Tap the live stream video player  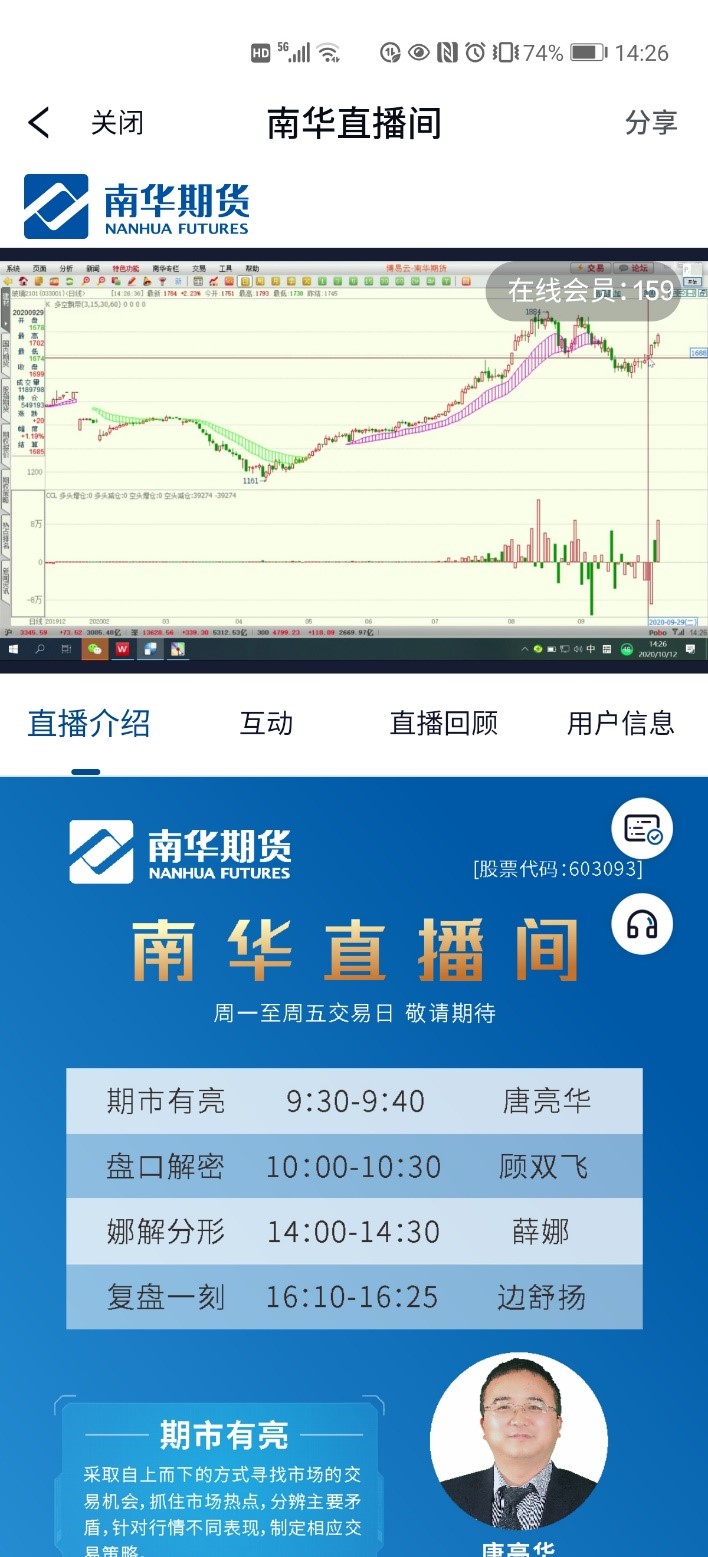coord(354,461)
